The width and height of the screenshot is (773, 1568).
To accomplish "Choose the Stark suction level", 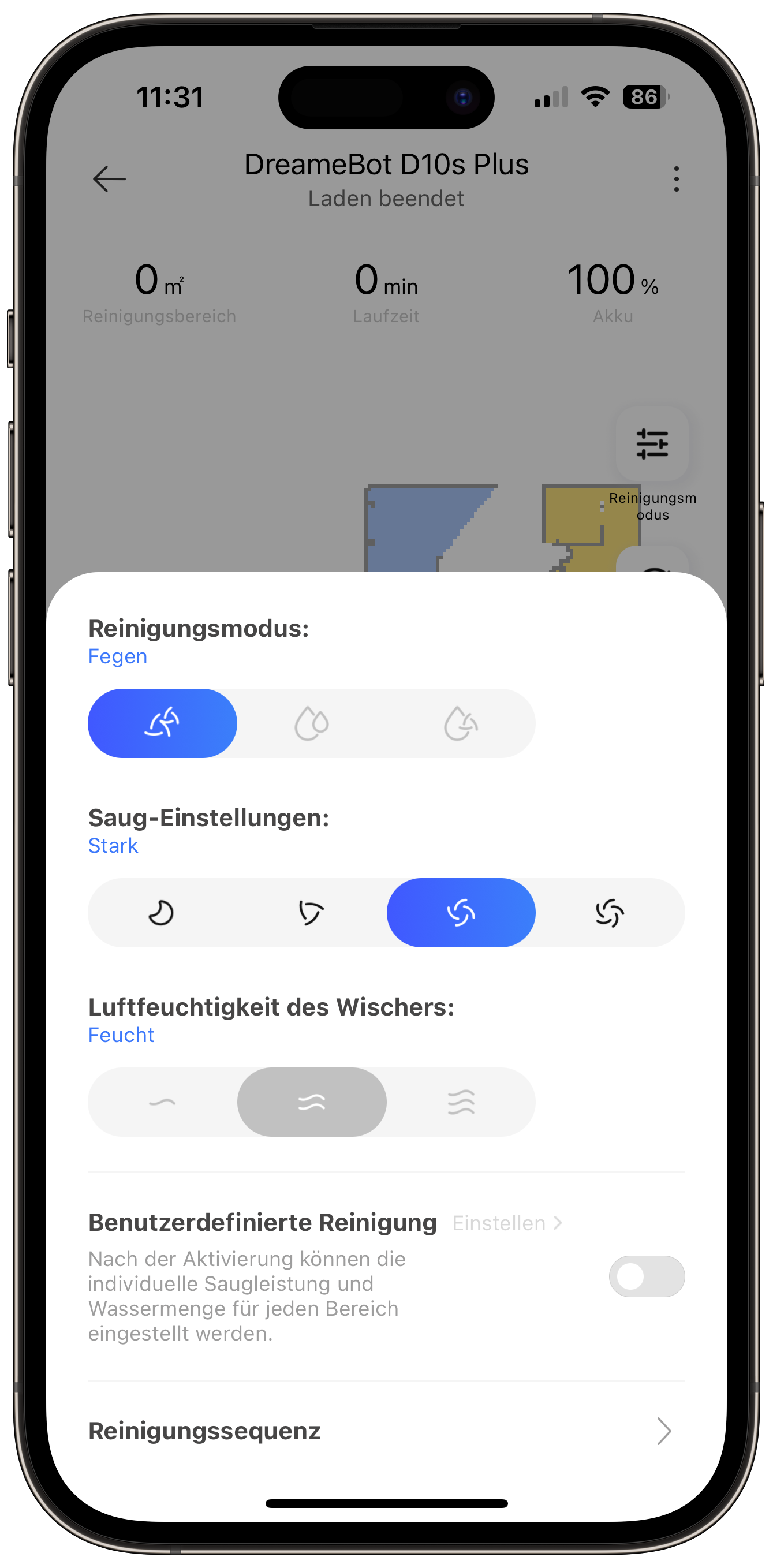I will [x=461, y=912].
